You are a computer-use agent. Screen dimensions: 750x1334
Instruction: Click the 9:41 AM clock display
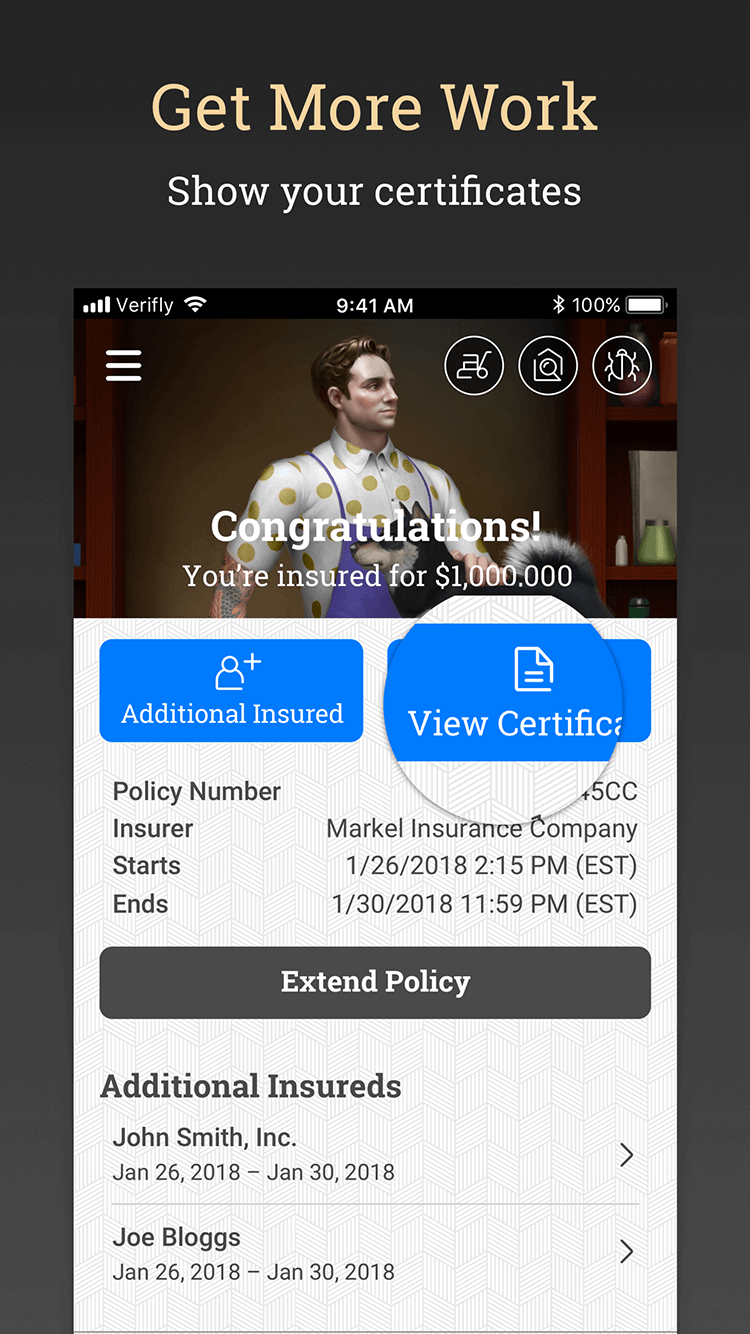click(375, 304)
